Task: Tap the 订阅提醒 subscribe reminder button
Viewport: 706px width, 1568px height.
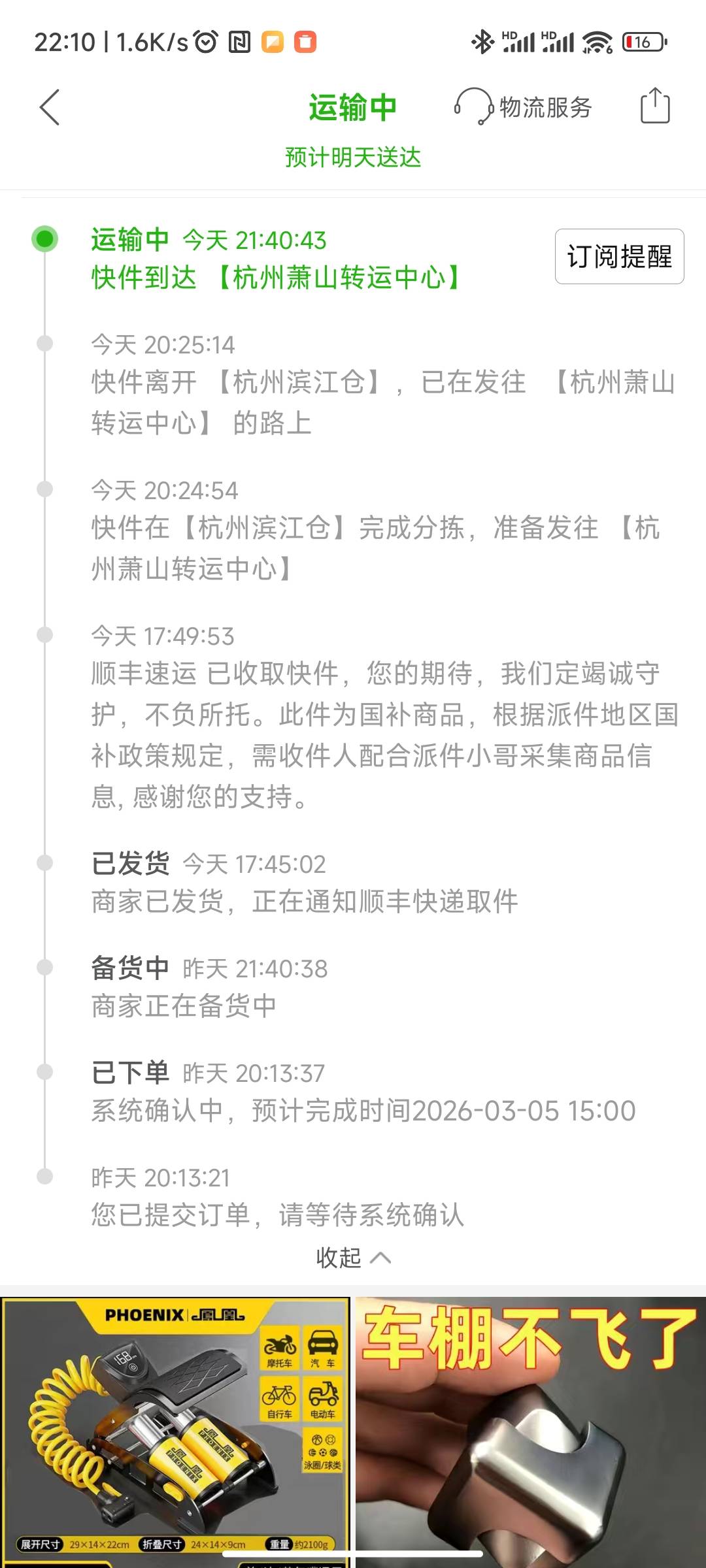Action: pyautogui.click(x=619, y=257)
